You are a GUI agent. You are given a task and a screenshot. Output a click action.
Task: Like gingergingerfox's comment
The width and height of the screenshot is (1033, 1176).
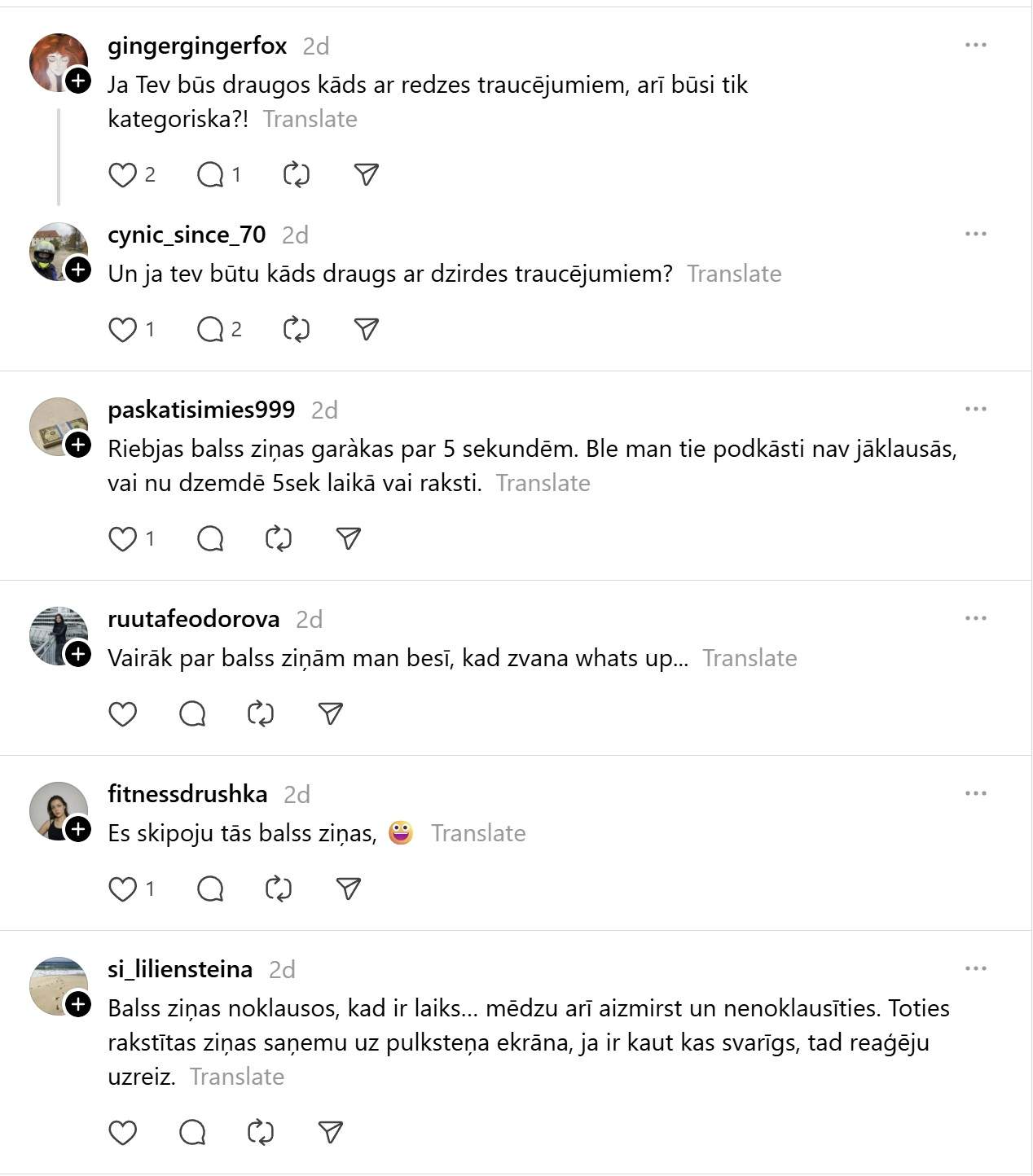pyautogui.click(x=123, y=175)
